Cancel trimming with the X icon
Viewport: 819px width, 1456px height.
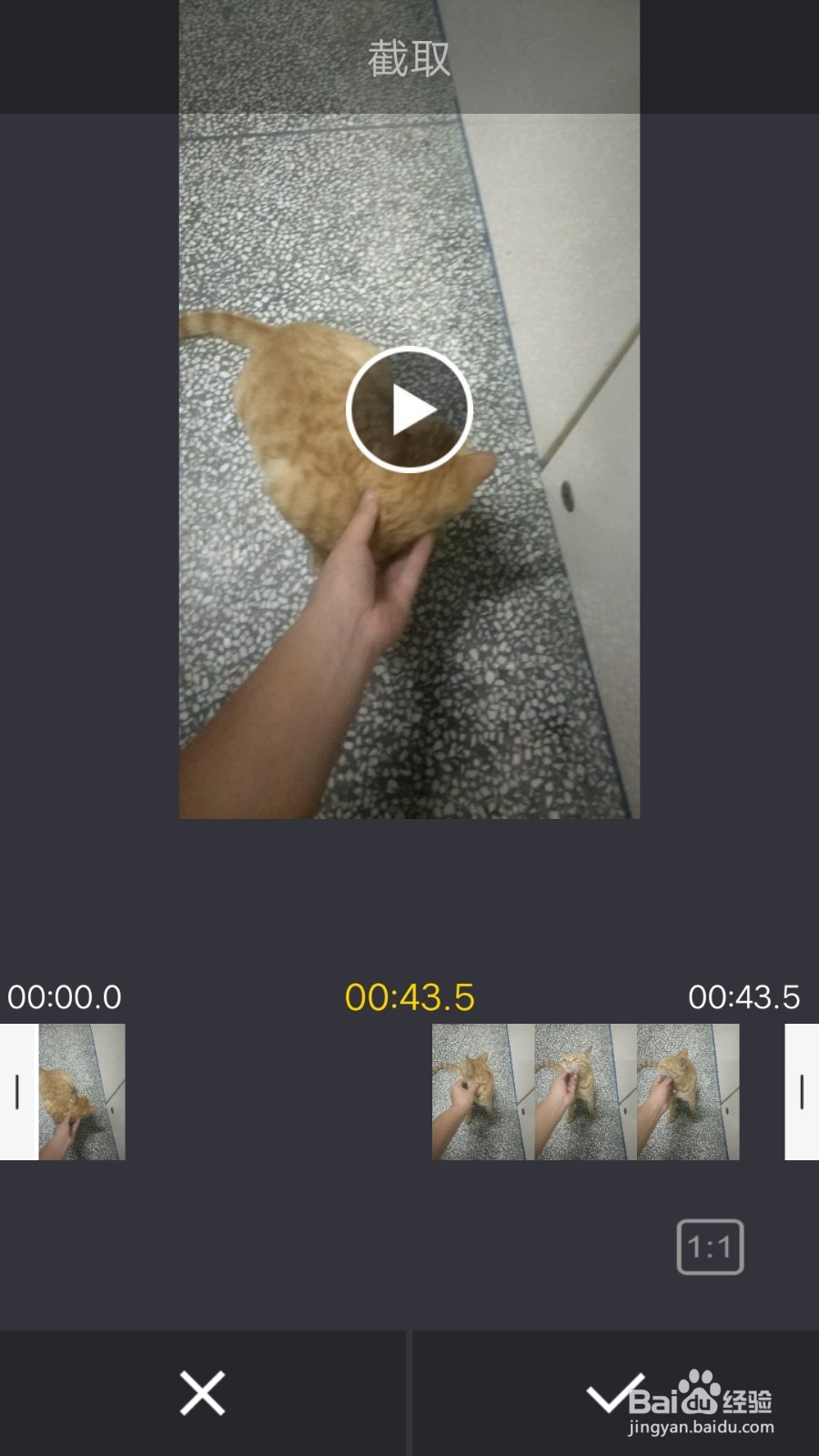tap(202, 1393)
